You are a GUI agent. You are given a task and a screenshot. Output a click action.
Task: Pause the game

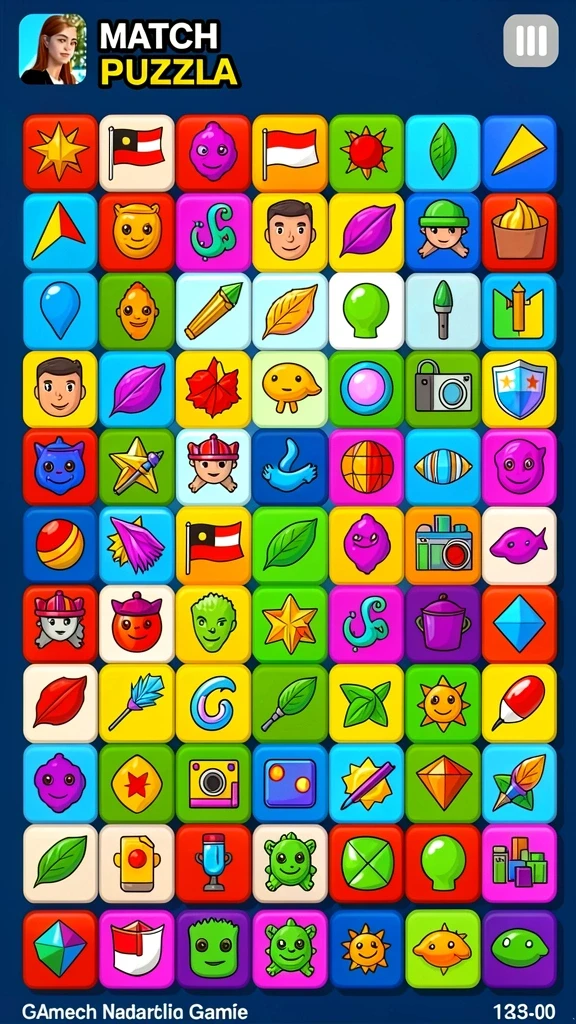[x=531, y=40]
